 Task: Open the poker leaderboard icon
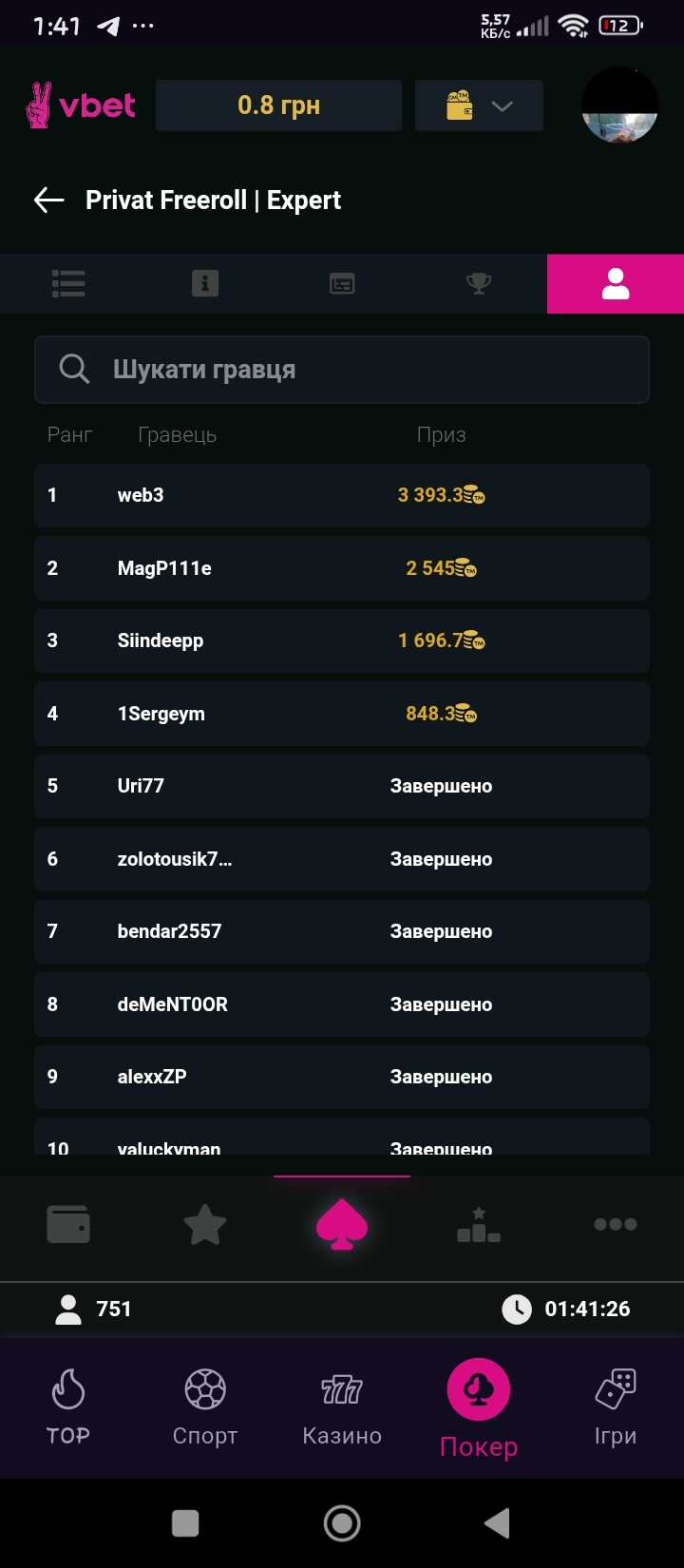(479, 1225)
